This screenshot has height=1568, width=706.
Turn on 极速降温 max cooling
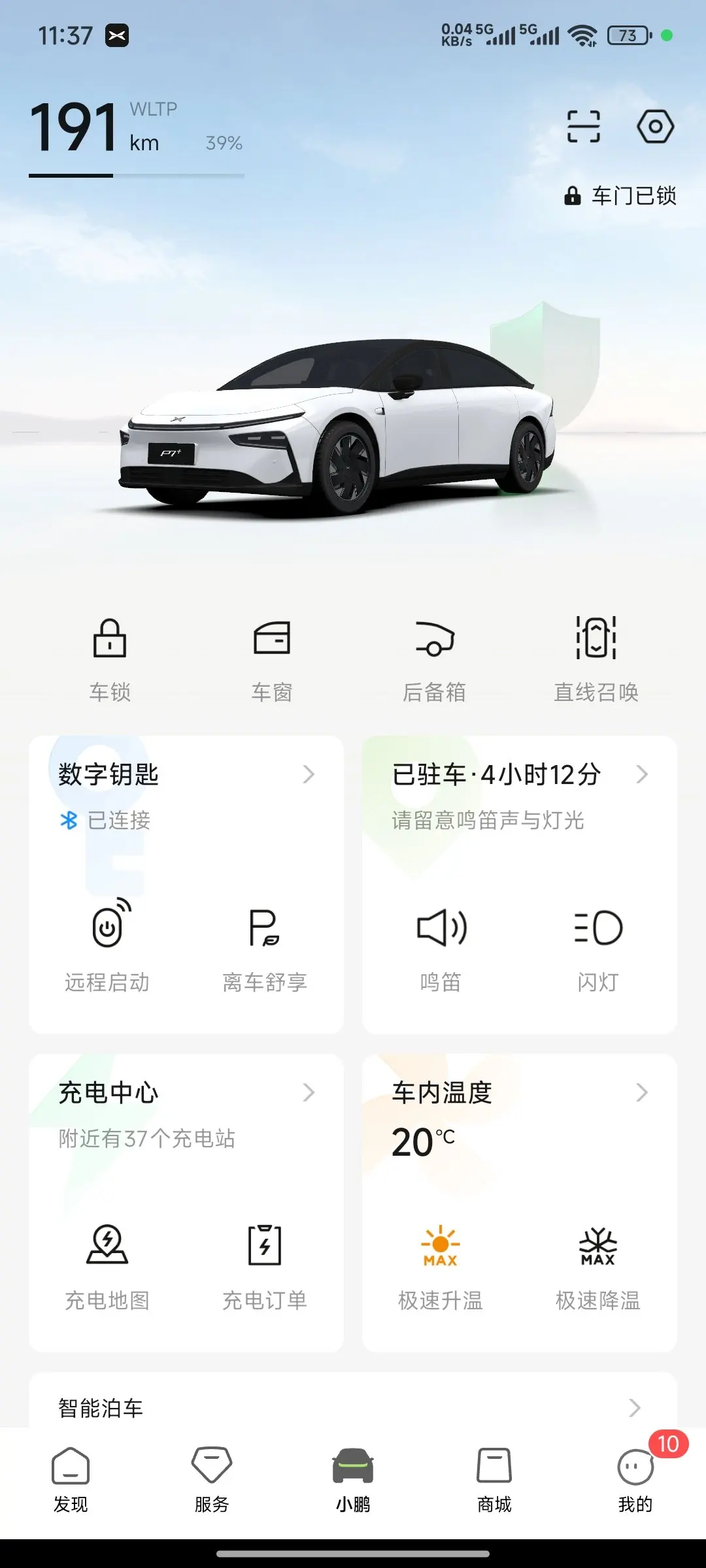598,1264
